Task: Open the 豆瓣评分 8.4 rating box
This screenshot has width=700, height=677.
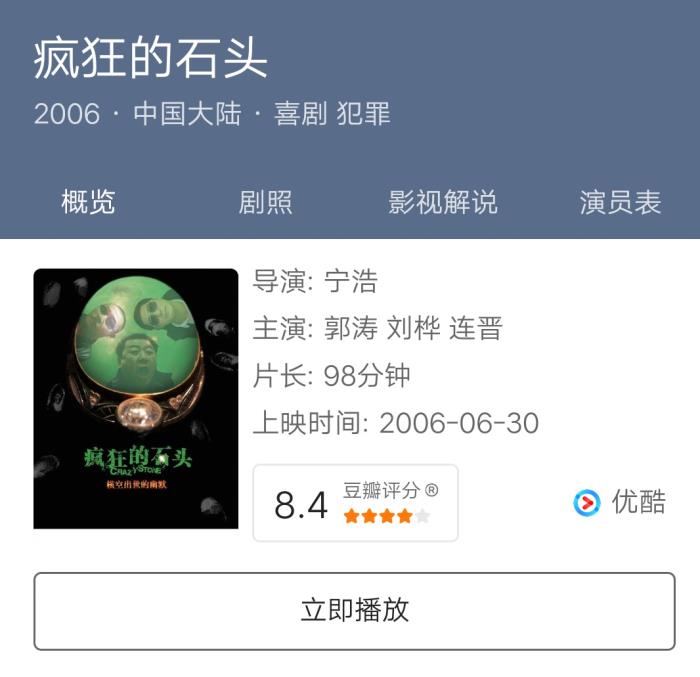Action: tap(355, 503)
